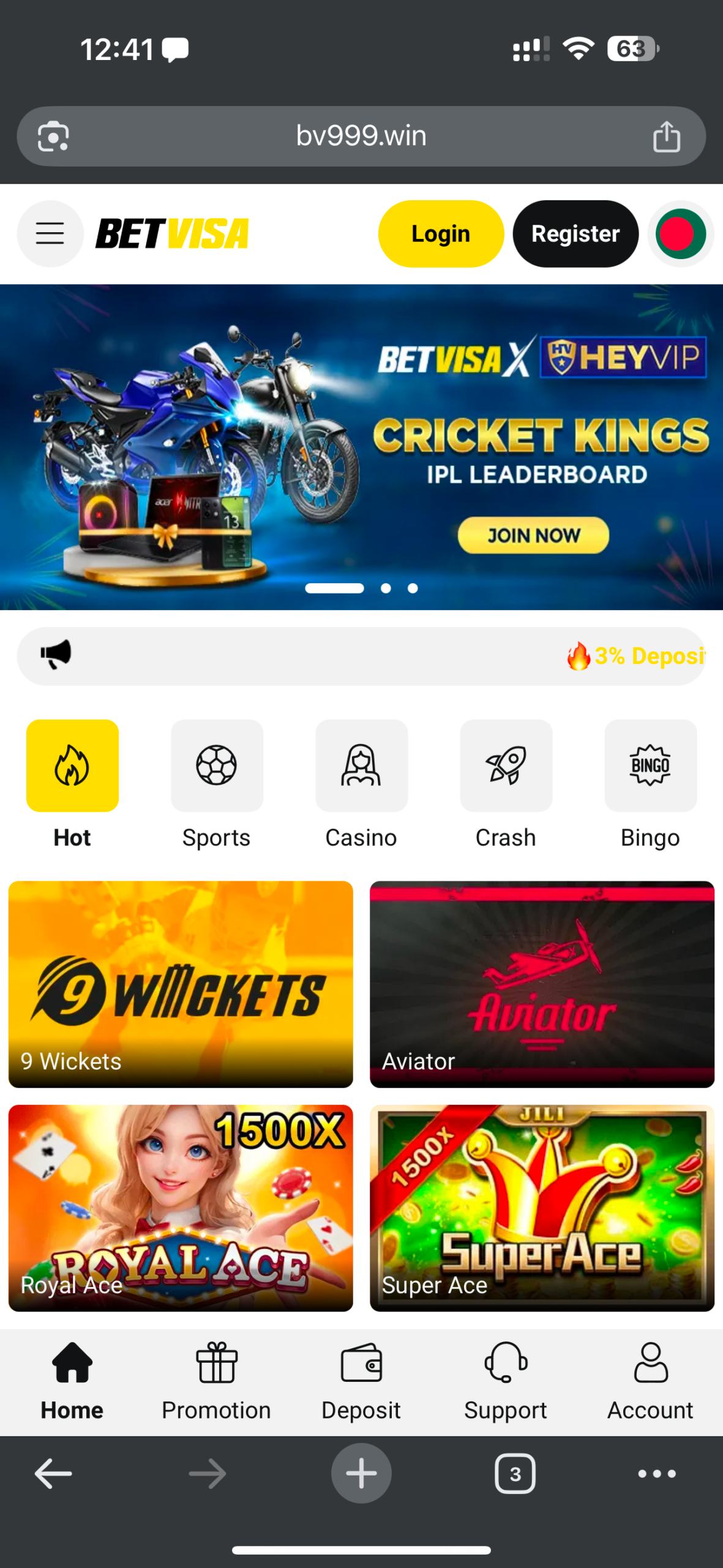Open the 9 Wickets game tile
This screenshot has height=1568, width=723.
[x=181, y=984]
